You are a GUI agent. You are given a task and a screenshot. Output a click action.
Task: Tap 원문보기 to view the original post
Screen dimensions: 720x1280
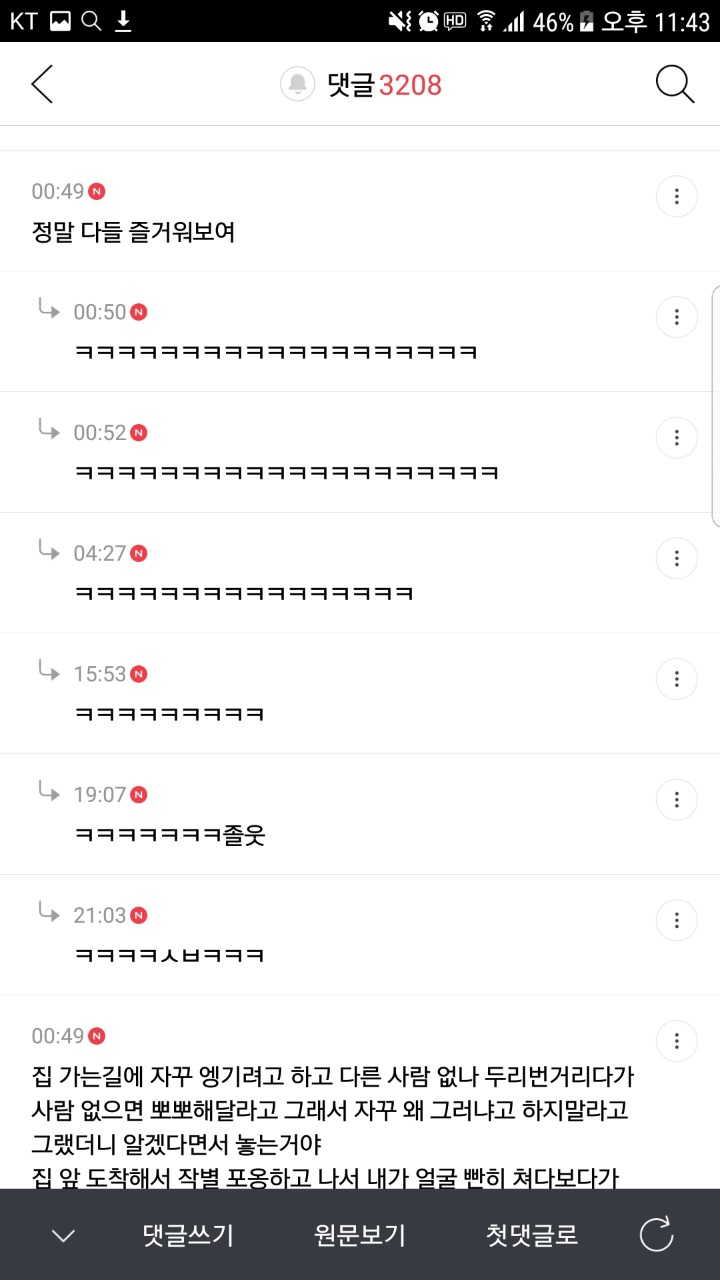[360, 1235]
